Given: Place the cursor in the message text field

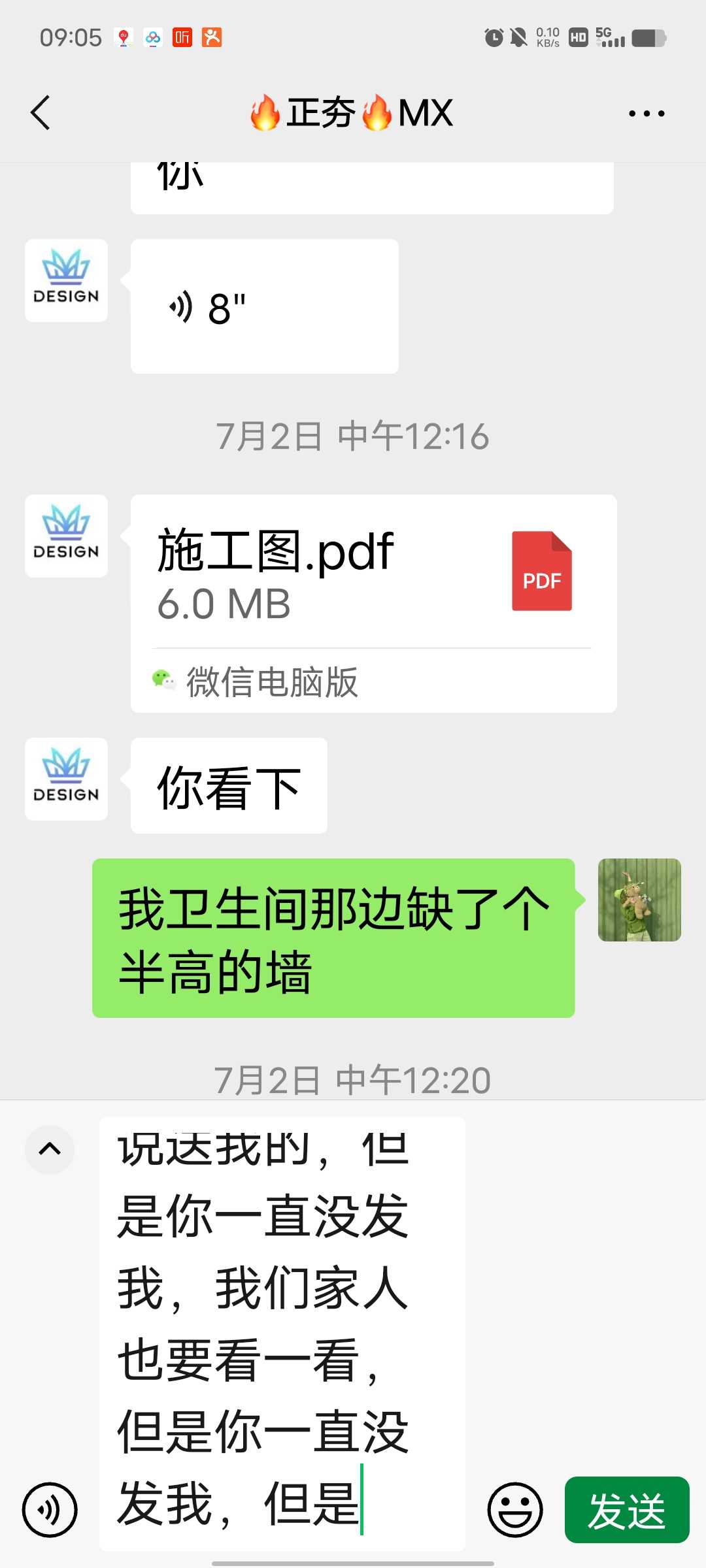Looking at the screenshot, I should (x=281, y=1333).
